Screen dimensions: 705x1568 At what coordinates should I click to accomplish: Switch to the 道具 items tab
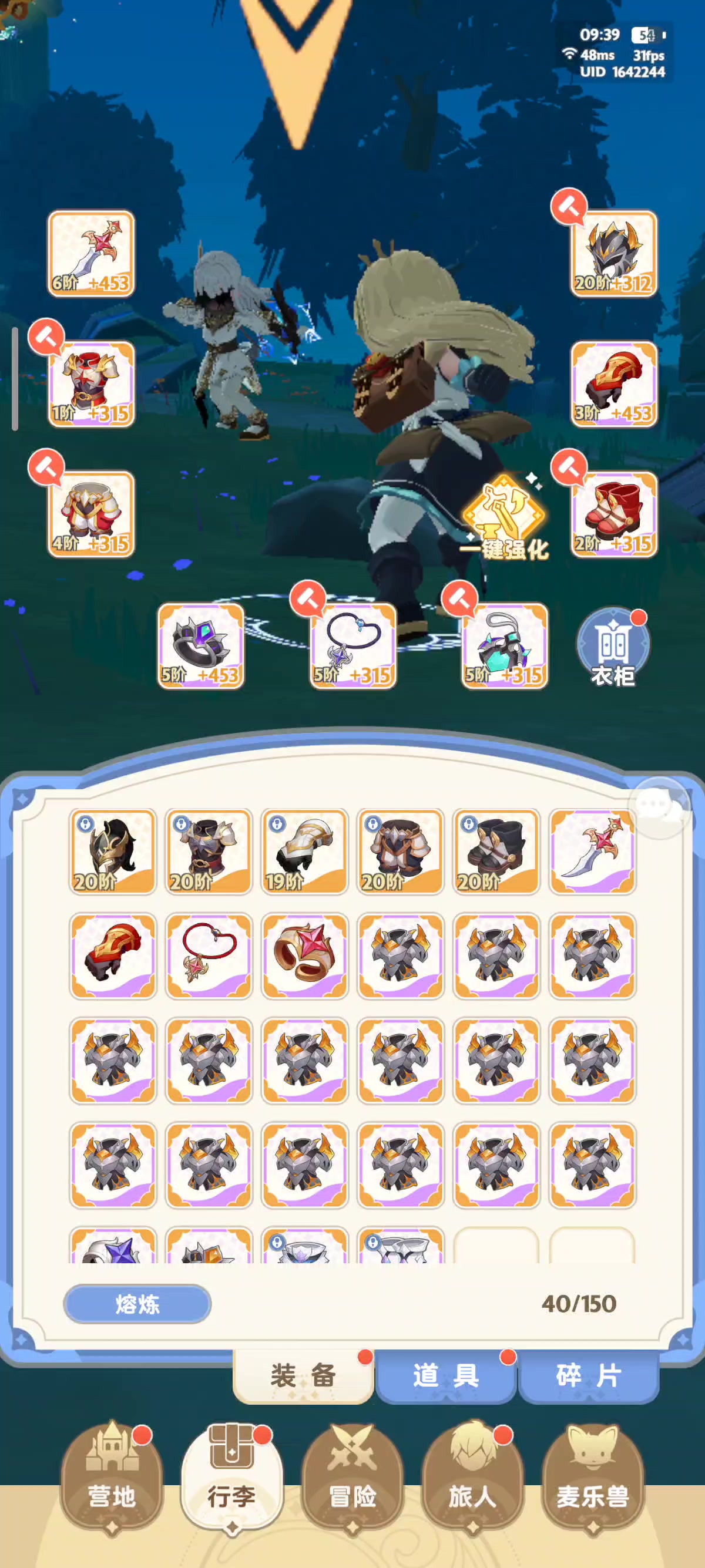coord(446,1375)
